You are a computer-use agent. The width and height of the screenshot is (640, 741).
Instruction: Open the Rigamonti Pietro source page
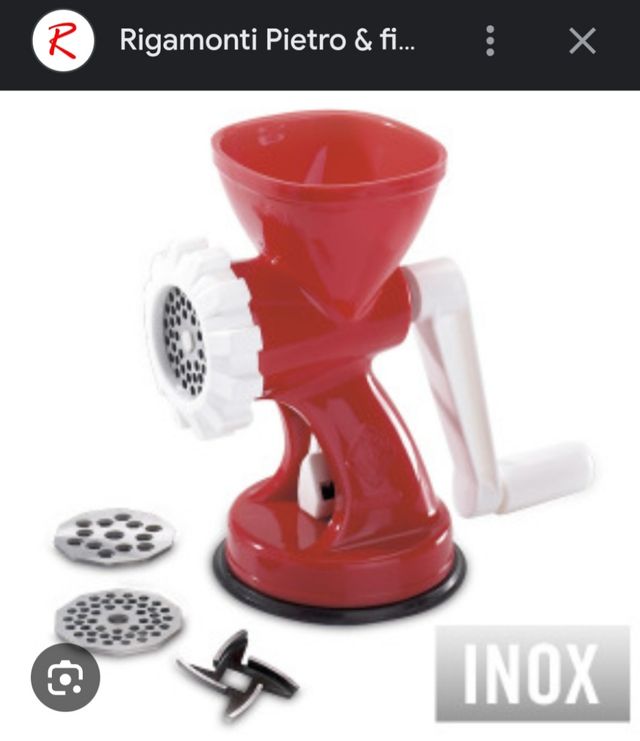tap(265, 41)
